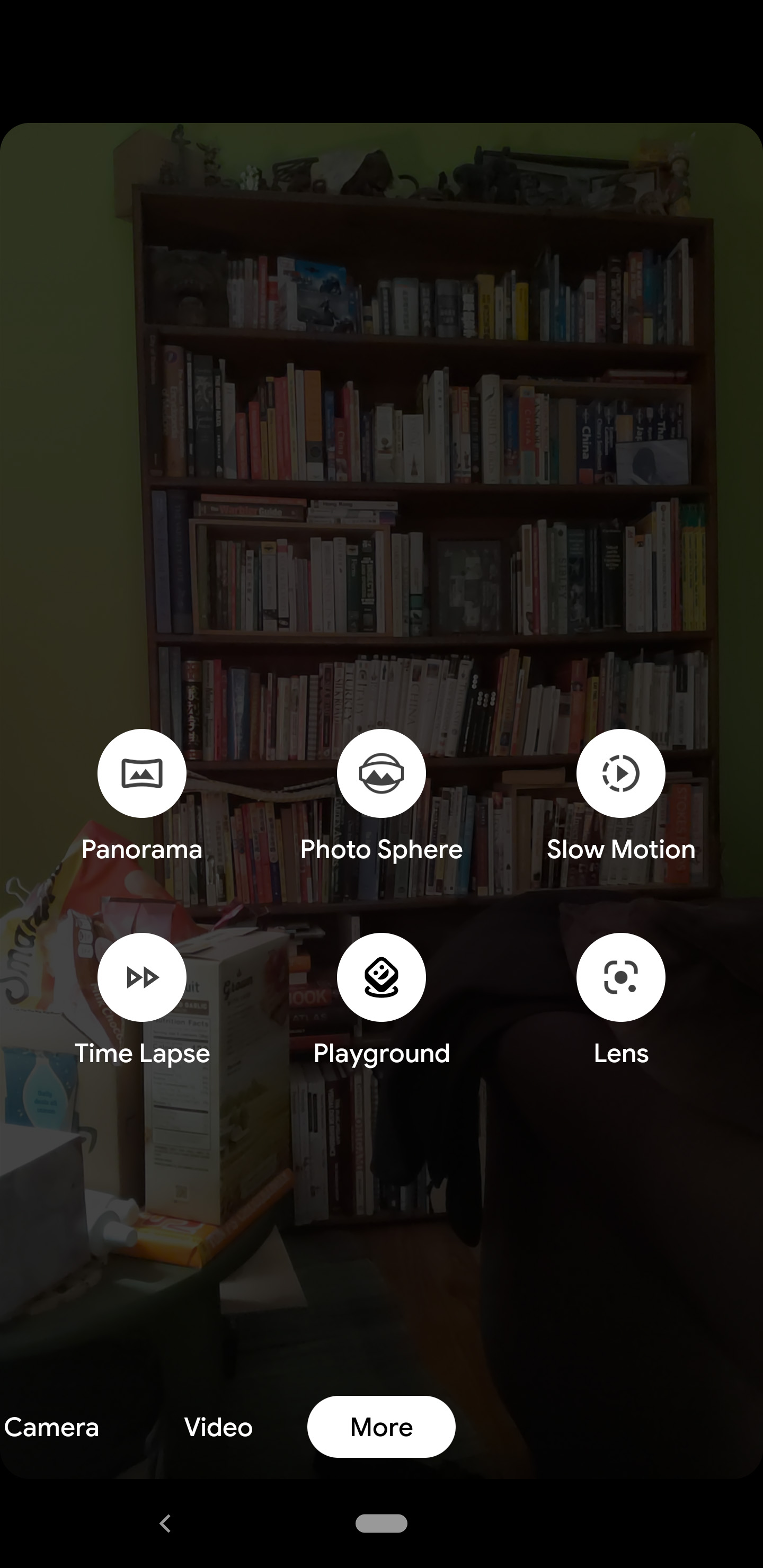Tap the More tab
Viewport: 763px width, 1568px height.
tap(381, 1428)
